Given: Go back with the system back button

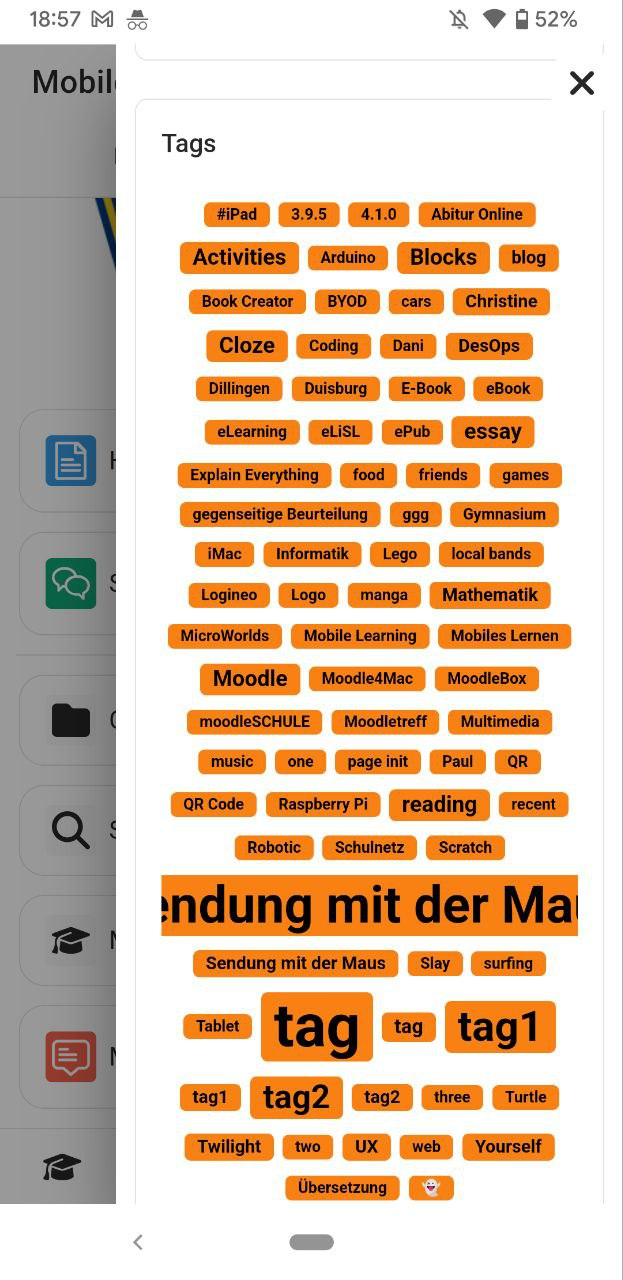Looking at the screenshot, I should (138, 1242).
